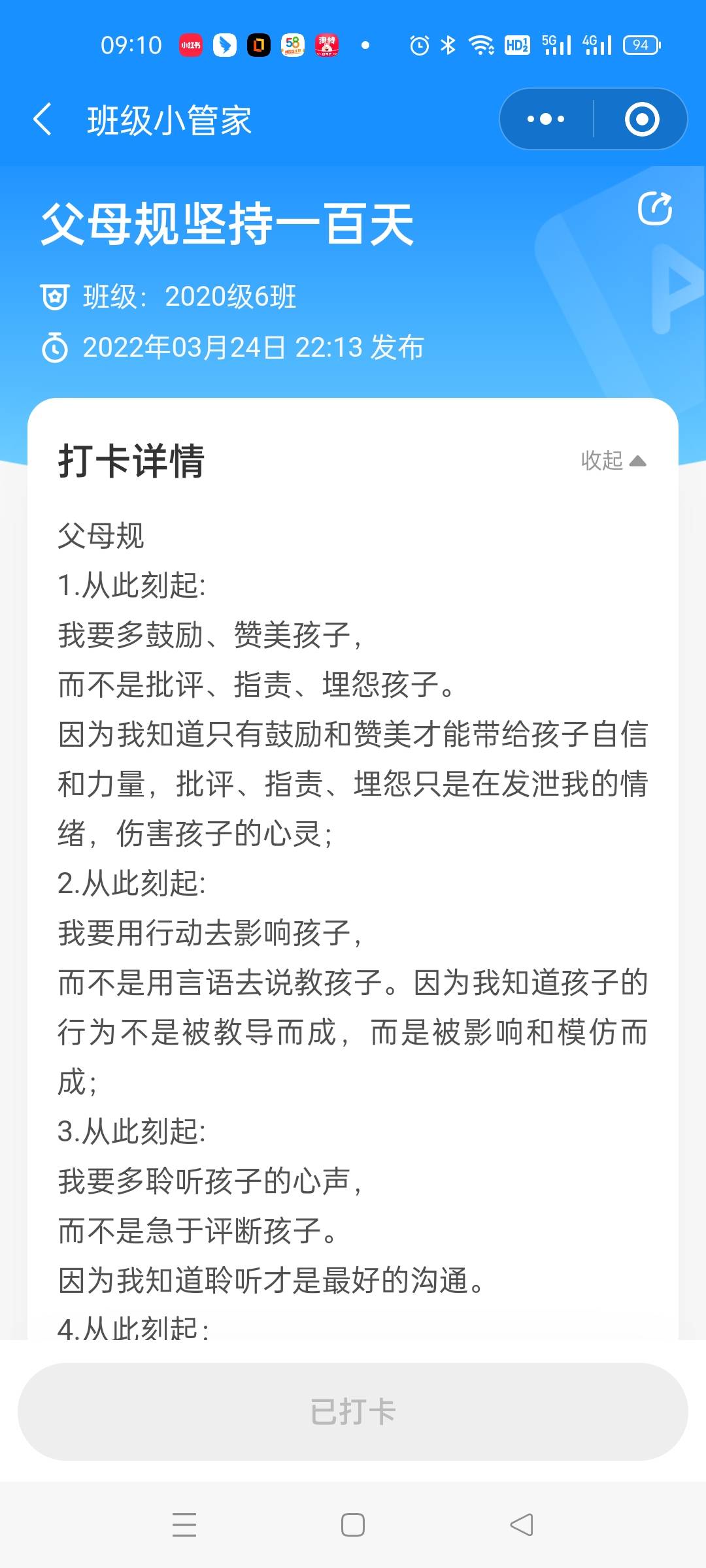Tap the Wi-Fi icon in the status bar

(x=482, y=43)
